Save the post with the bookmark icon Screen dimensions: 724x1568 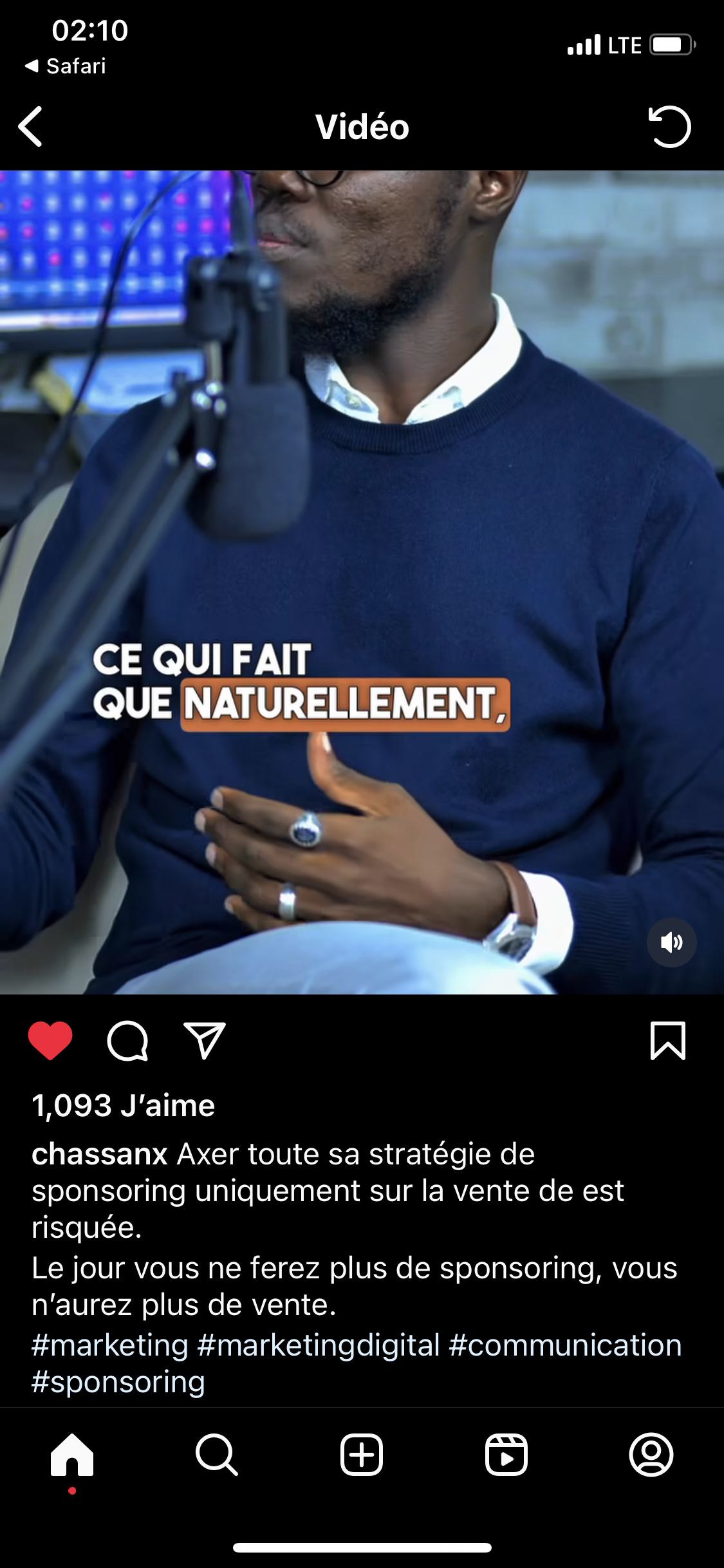coord(668,1040)
